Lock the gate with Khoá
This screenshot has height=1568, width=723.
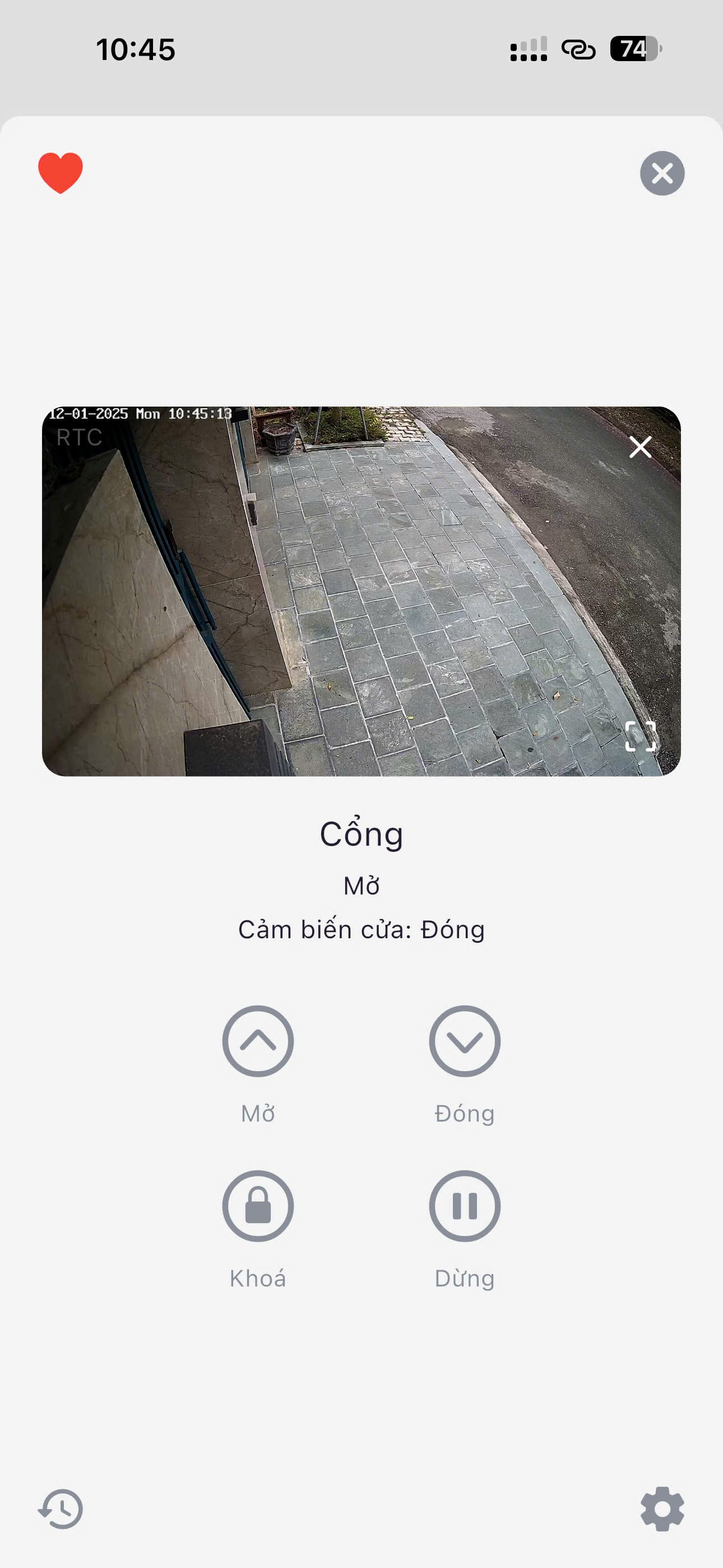(258, 1206)
